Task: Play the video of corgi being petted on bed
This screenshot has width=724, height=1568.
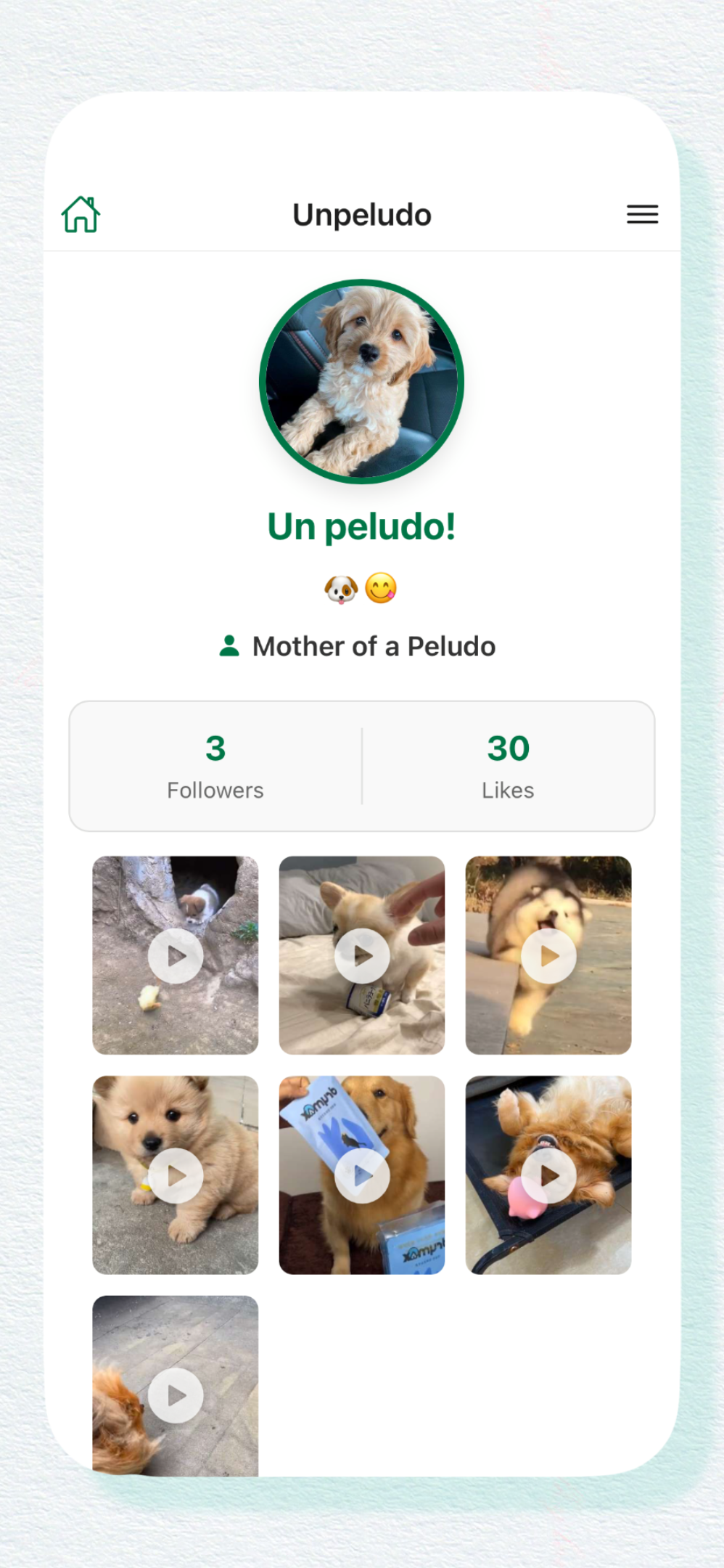Action: (362, 955)
